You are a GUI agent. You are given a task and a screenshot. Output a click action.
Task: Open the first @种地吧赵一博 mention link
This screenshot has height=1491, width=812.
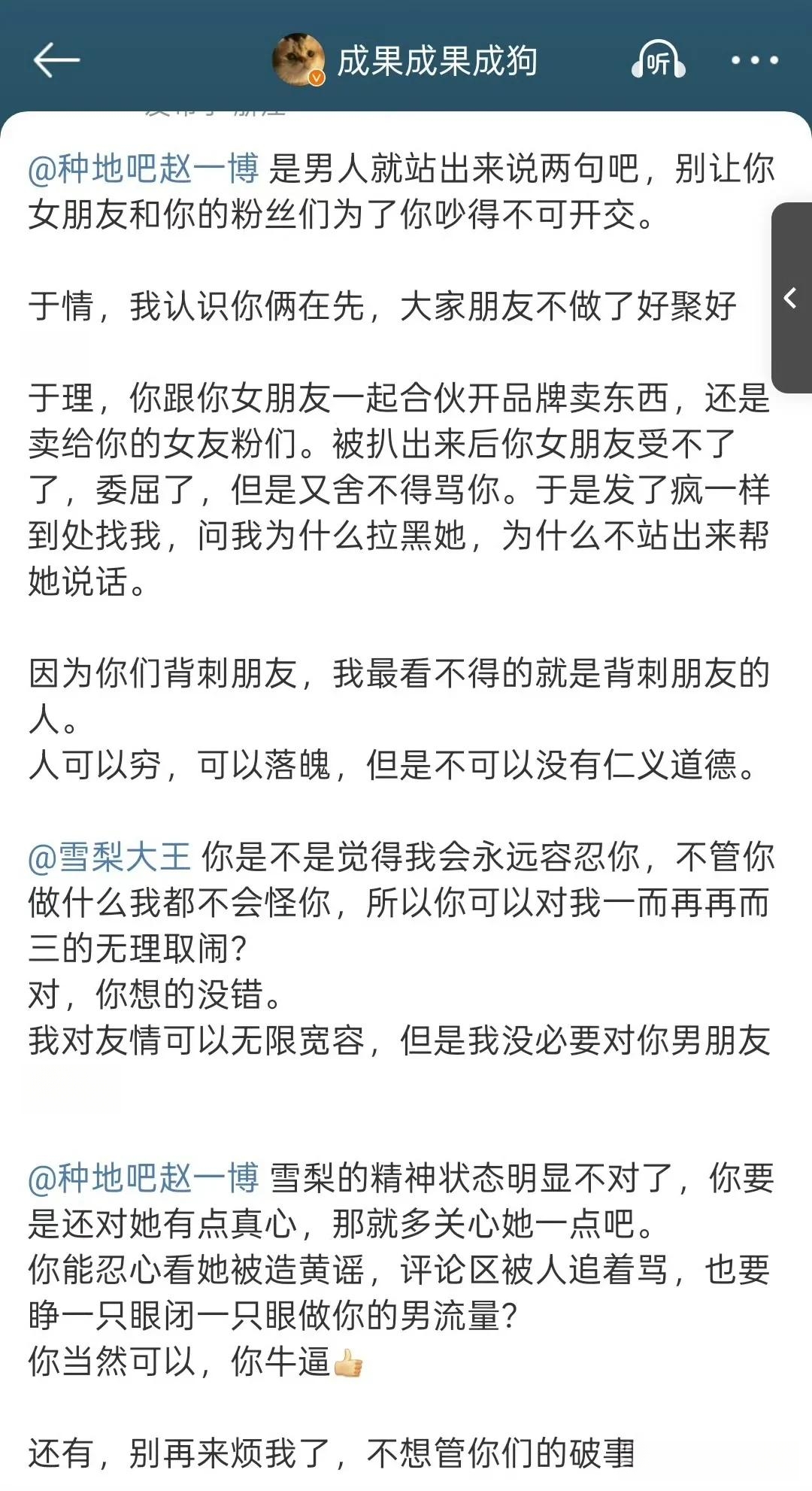pos(144,169)
